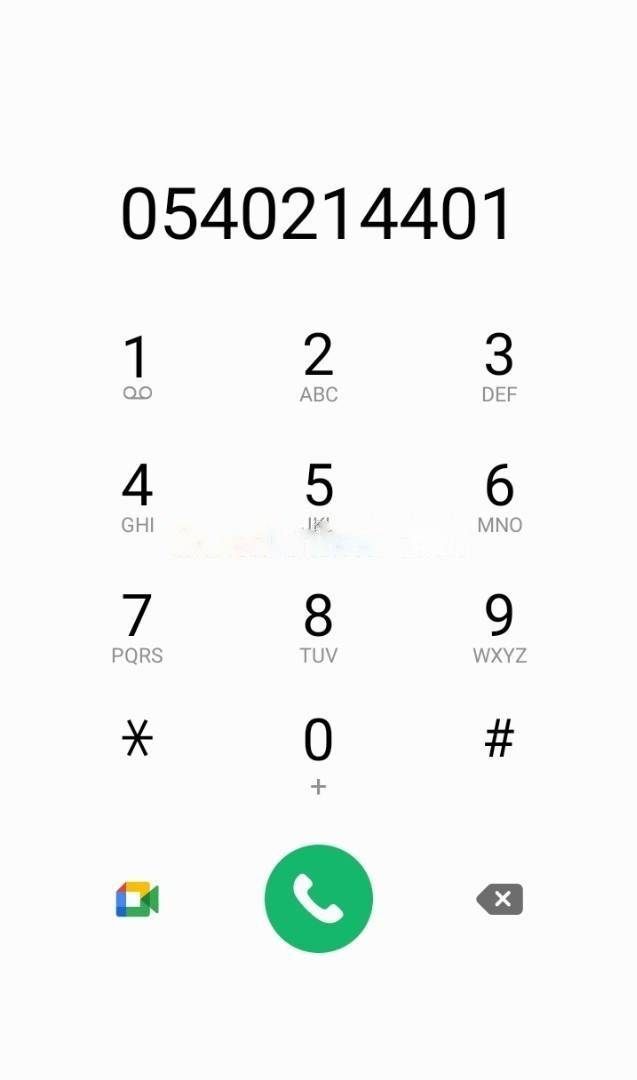Tap the 5 JKL key
This screenshot has height=1080, width=637.
(318, 497)
